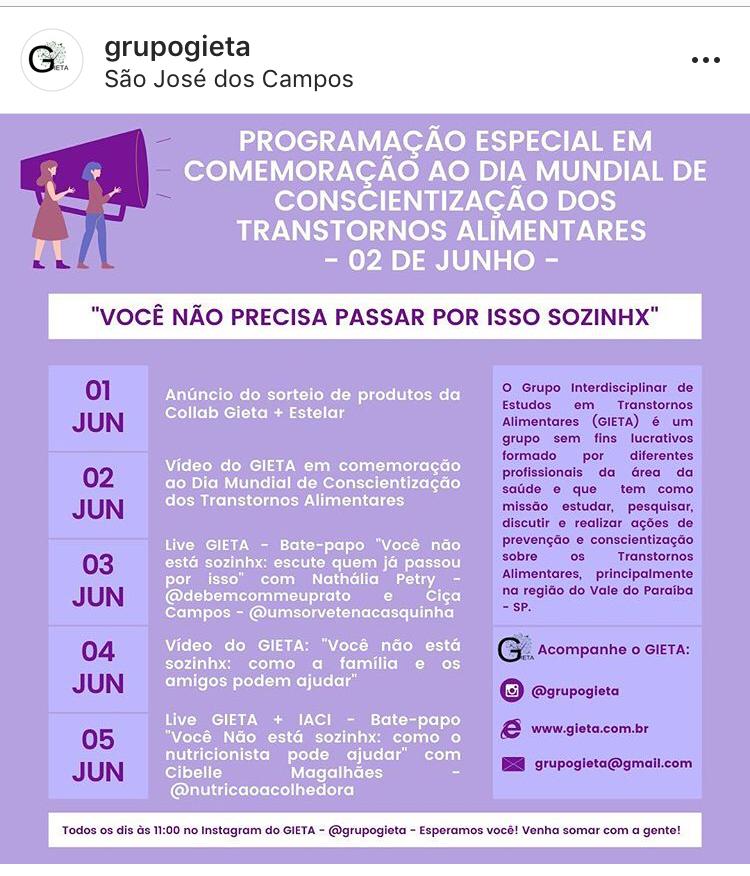The image size is (750, 876).
Task: Open the grupogieta username link
Action: [x=177, y=46]
